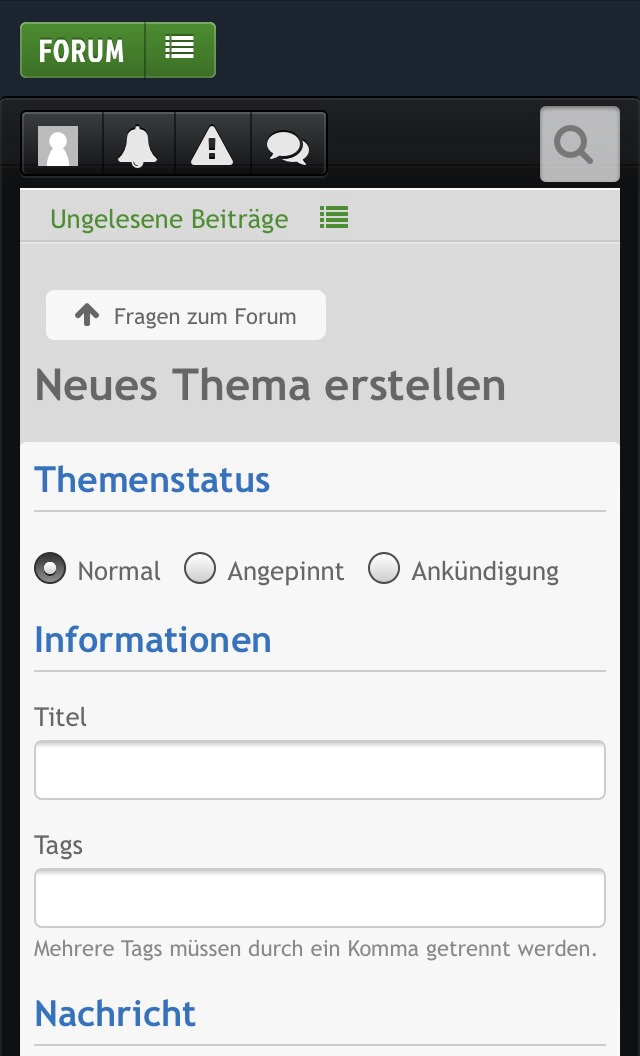Choose Angepinnt as topic status
The image size is (640, 1056).
(200, 569)
